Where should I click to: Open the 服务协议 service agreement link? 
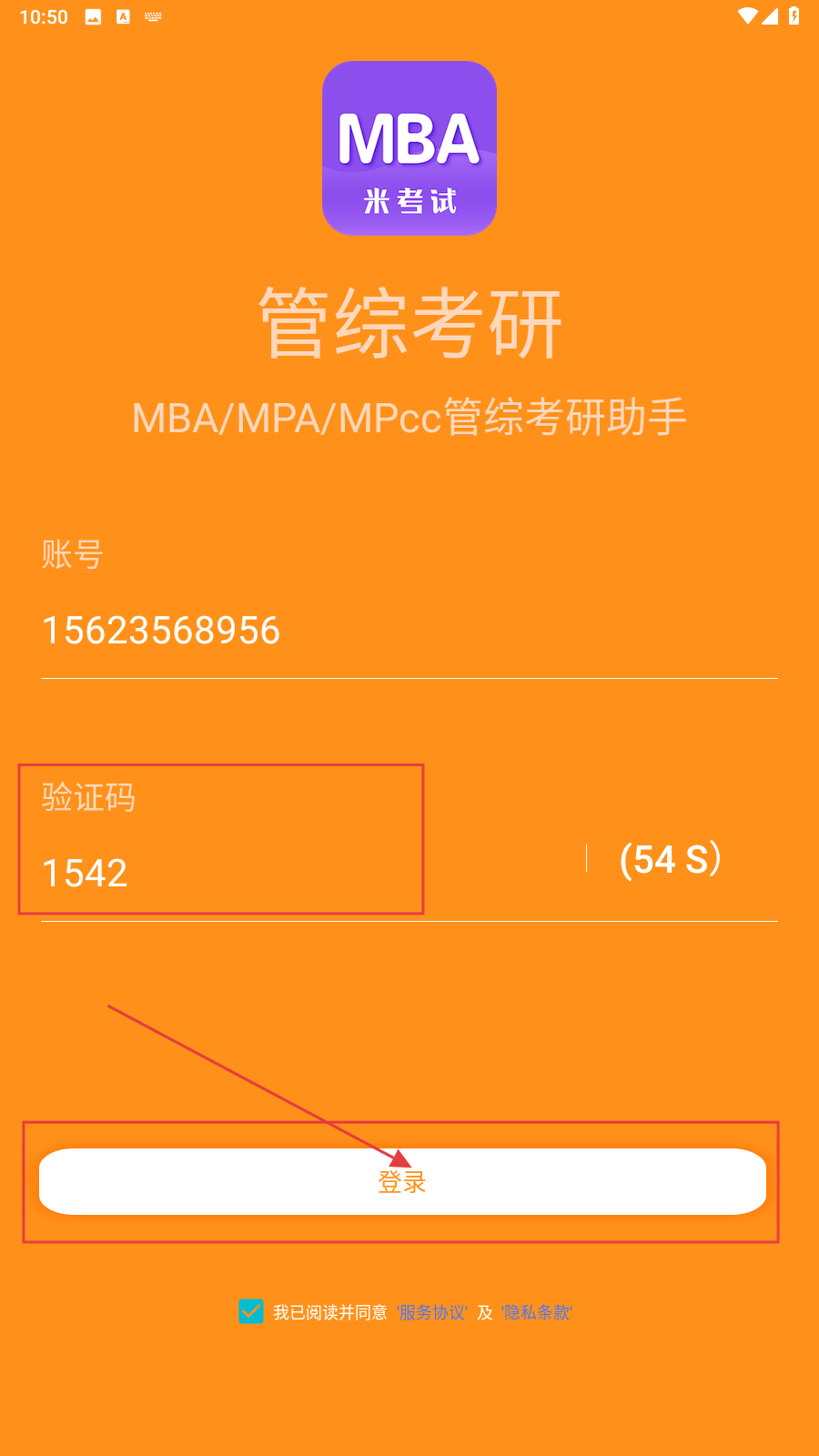432,1312
